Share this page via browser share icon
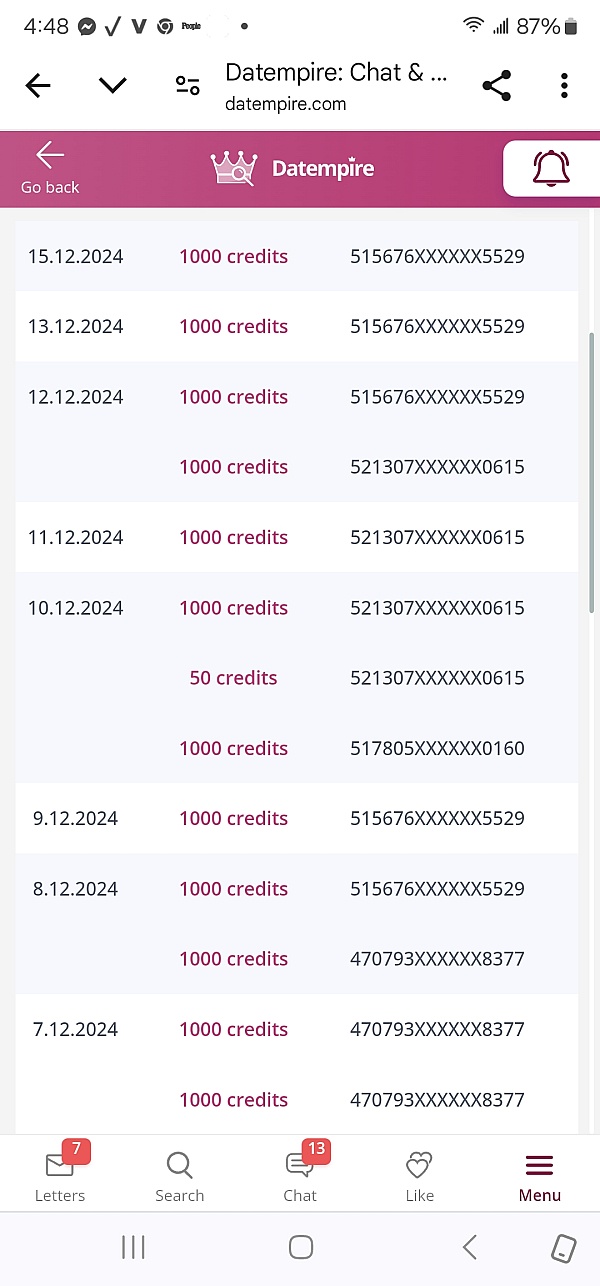Viewport: 600px width, 1286px height. 497,86
